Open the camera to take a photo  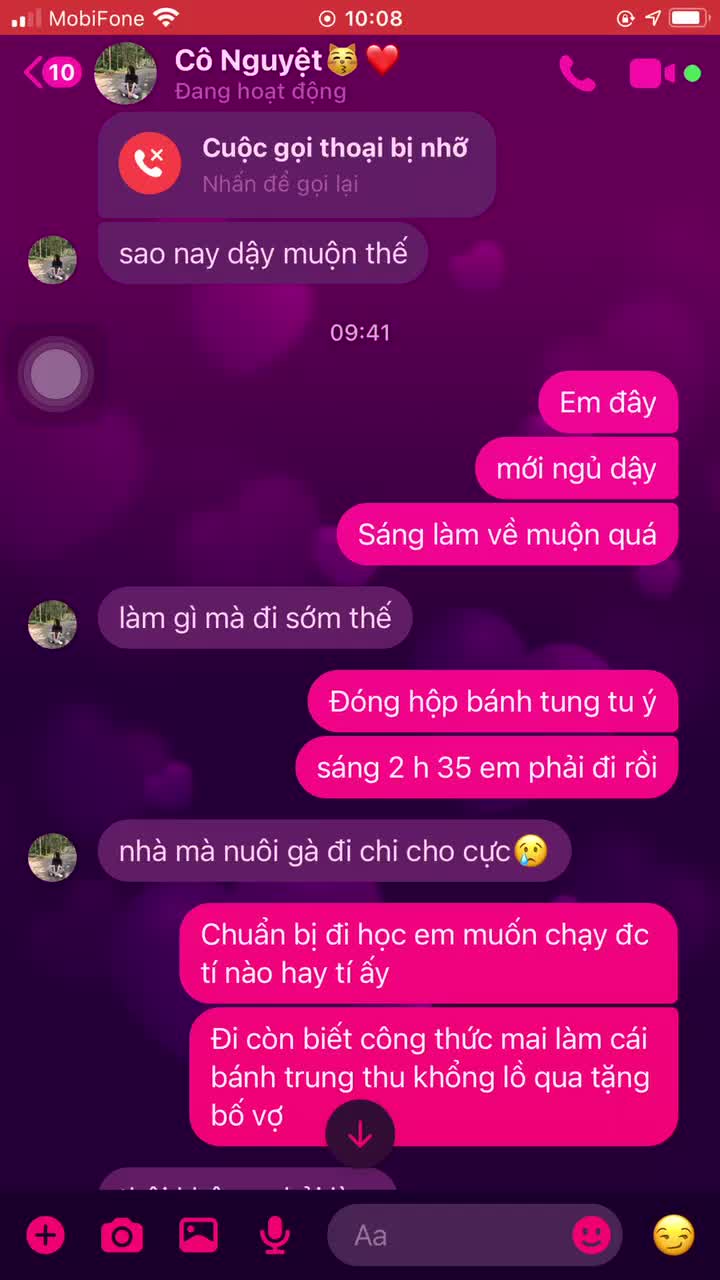click(122, 1236)
